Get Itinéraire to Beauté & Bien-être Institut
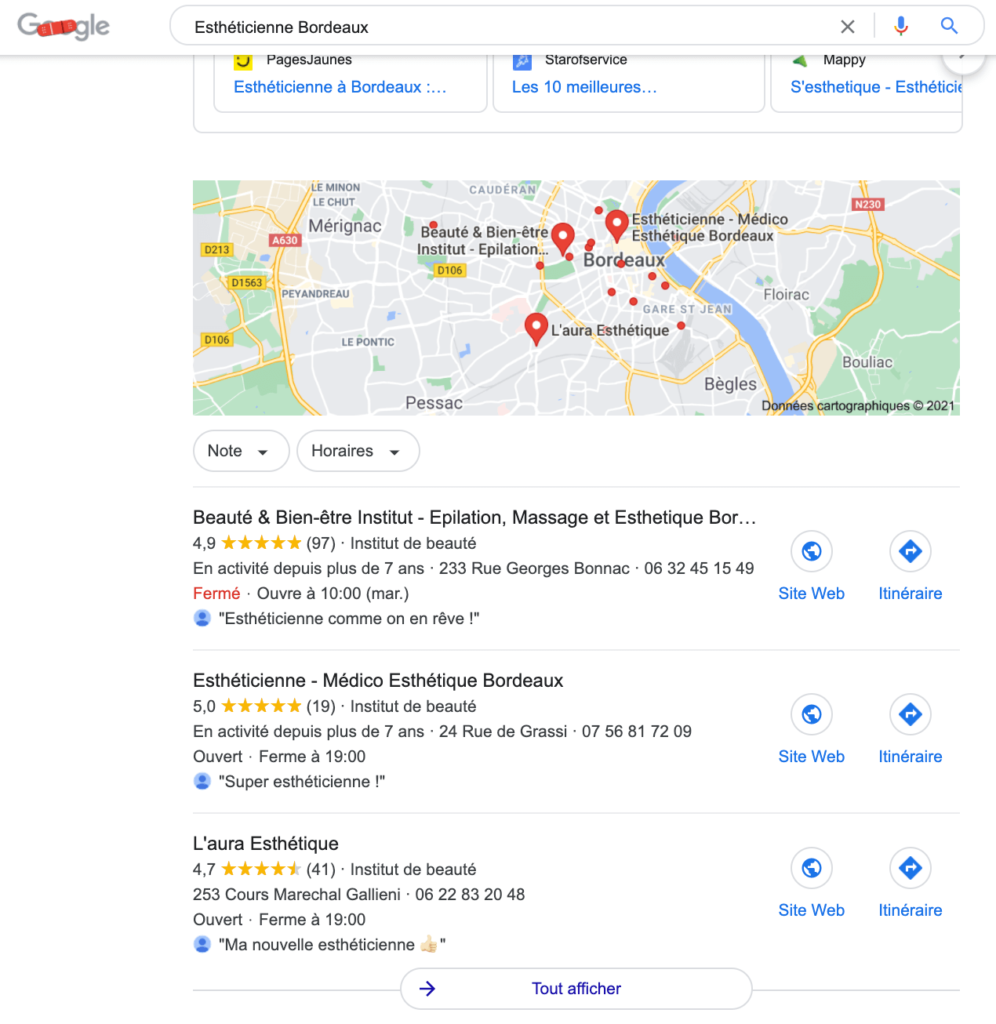Viewport: 996px width, 1024px height. click(910, 565)
